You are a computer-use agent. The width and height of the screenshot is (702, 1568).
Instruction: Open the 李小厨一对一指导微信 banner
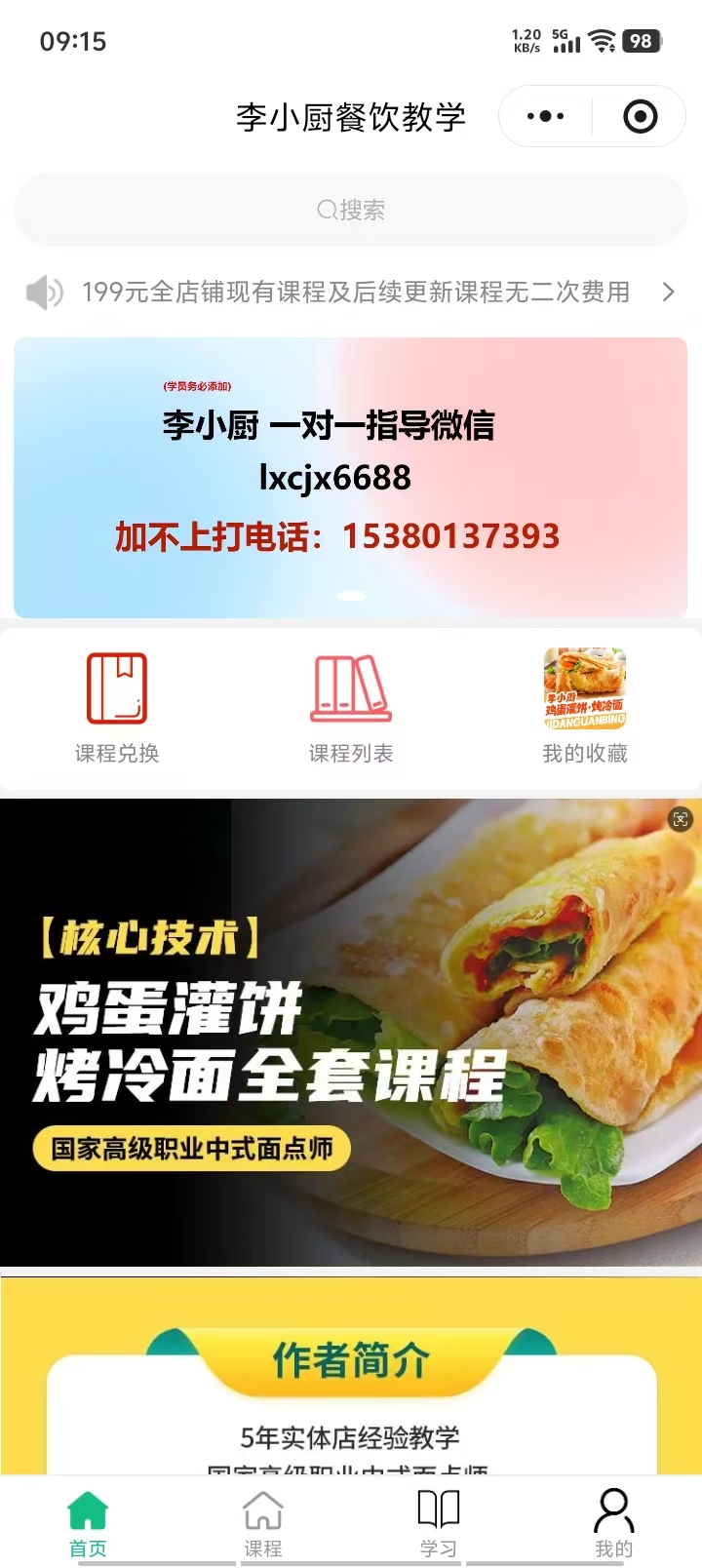(x=351, y=477)
